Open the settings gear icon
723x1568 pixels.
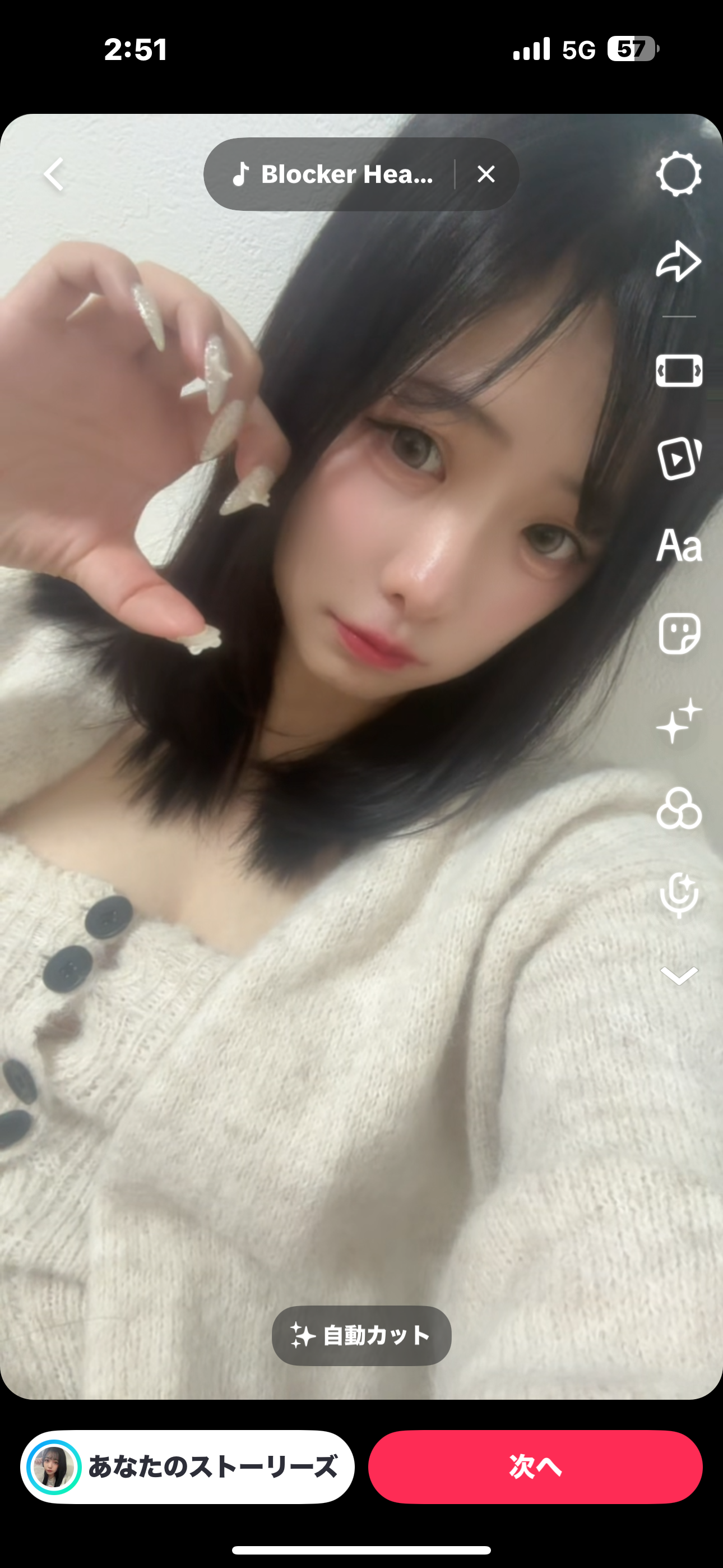[x=679, y=174]
